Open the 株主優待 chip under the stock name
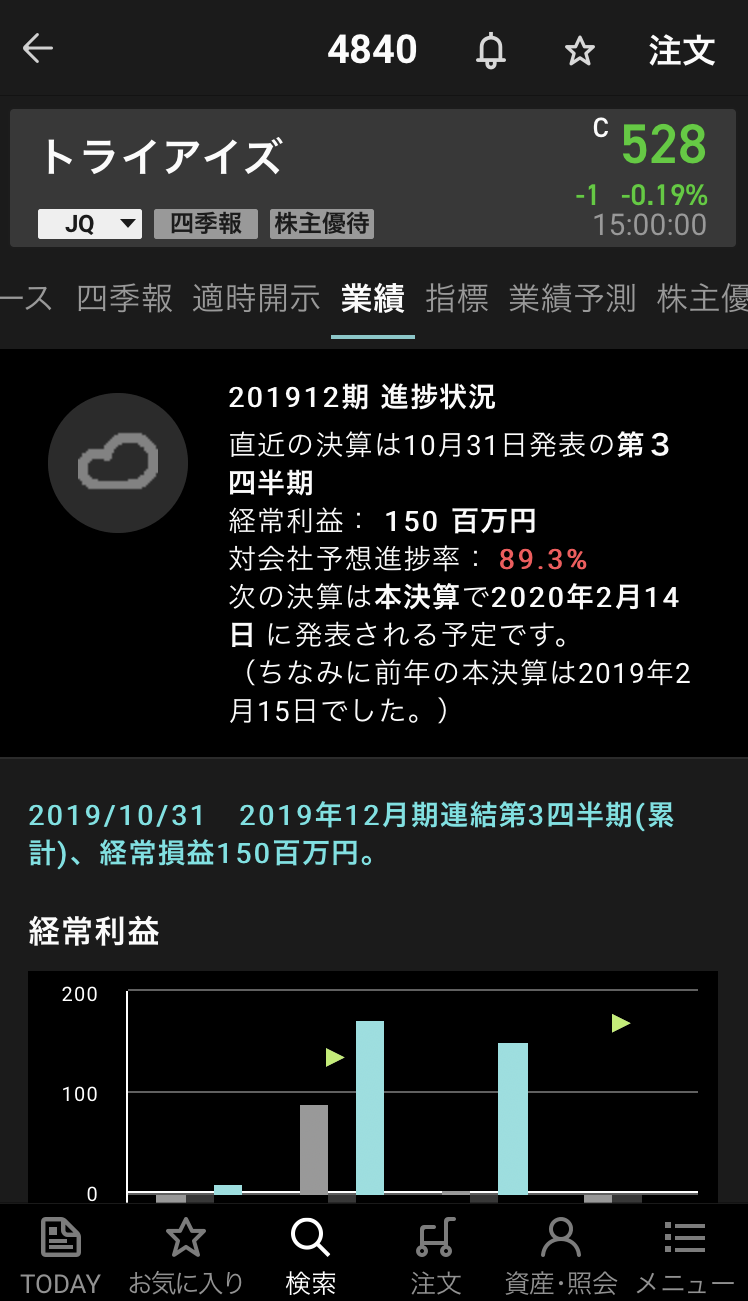This screenshot has height=1301, width=748. coord(322,224)
